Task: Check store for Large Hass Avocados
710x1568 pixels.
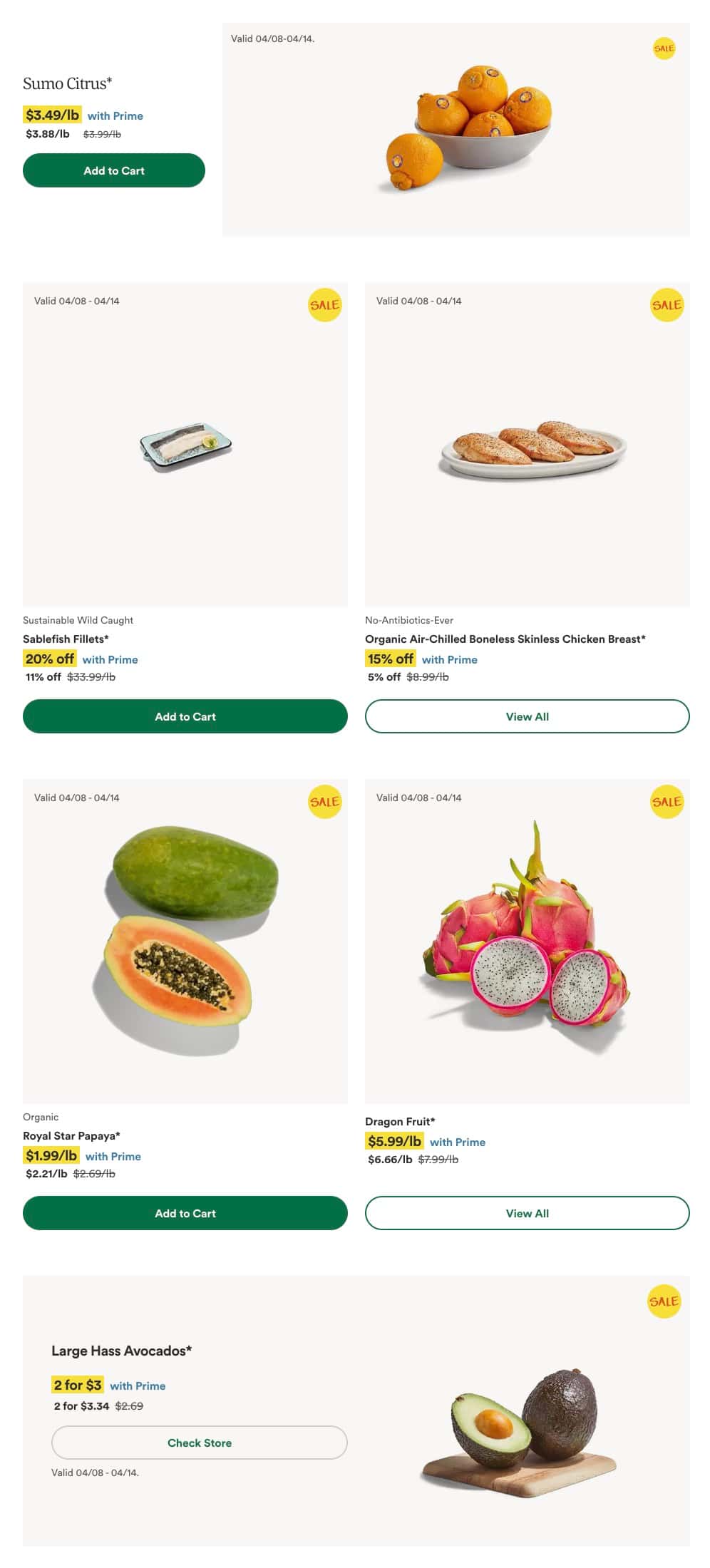Action: click(199, 1443)
